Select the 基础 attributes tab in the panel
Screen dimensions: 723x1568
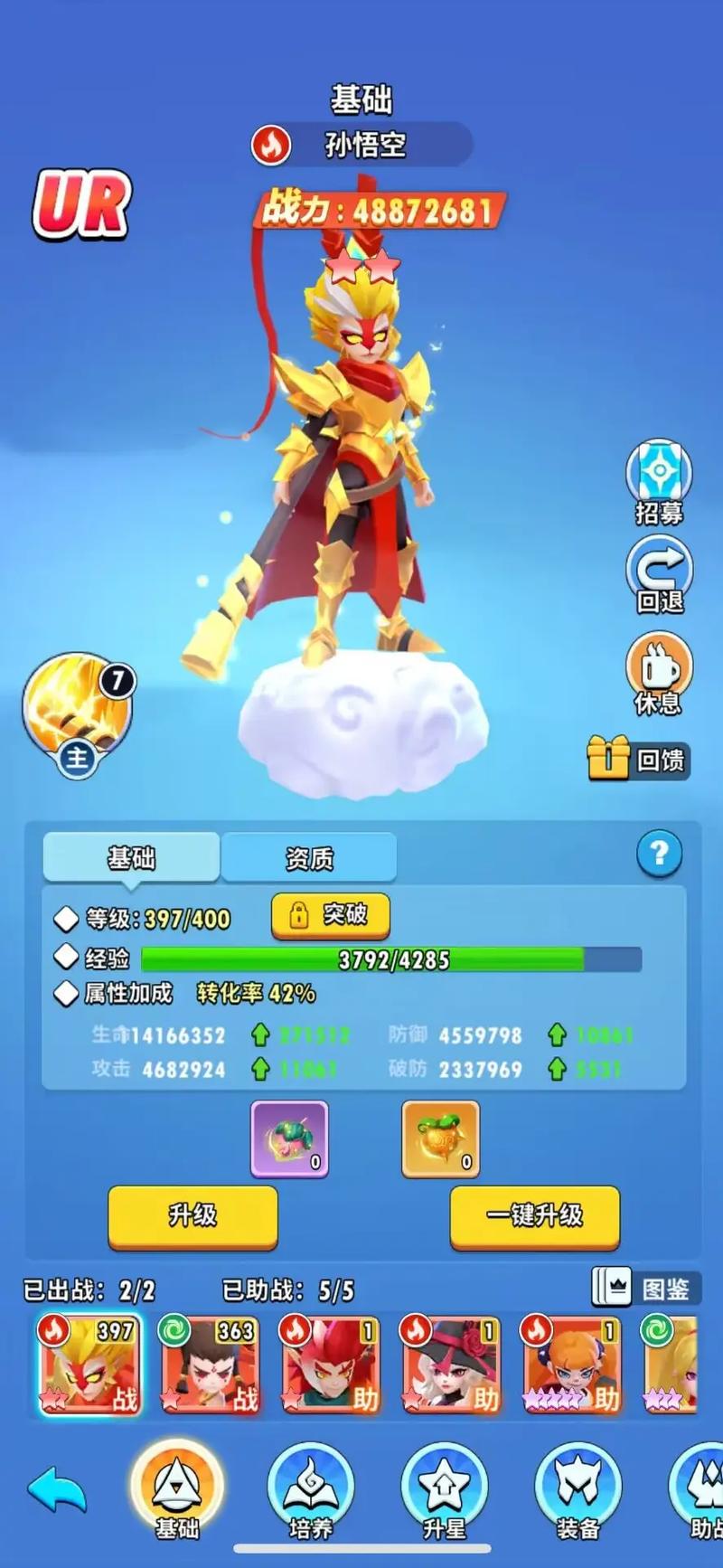click(132, 857)
